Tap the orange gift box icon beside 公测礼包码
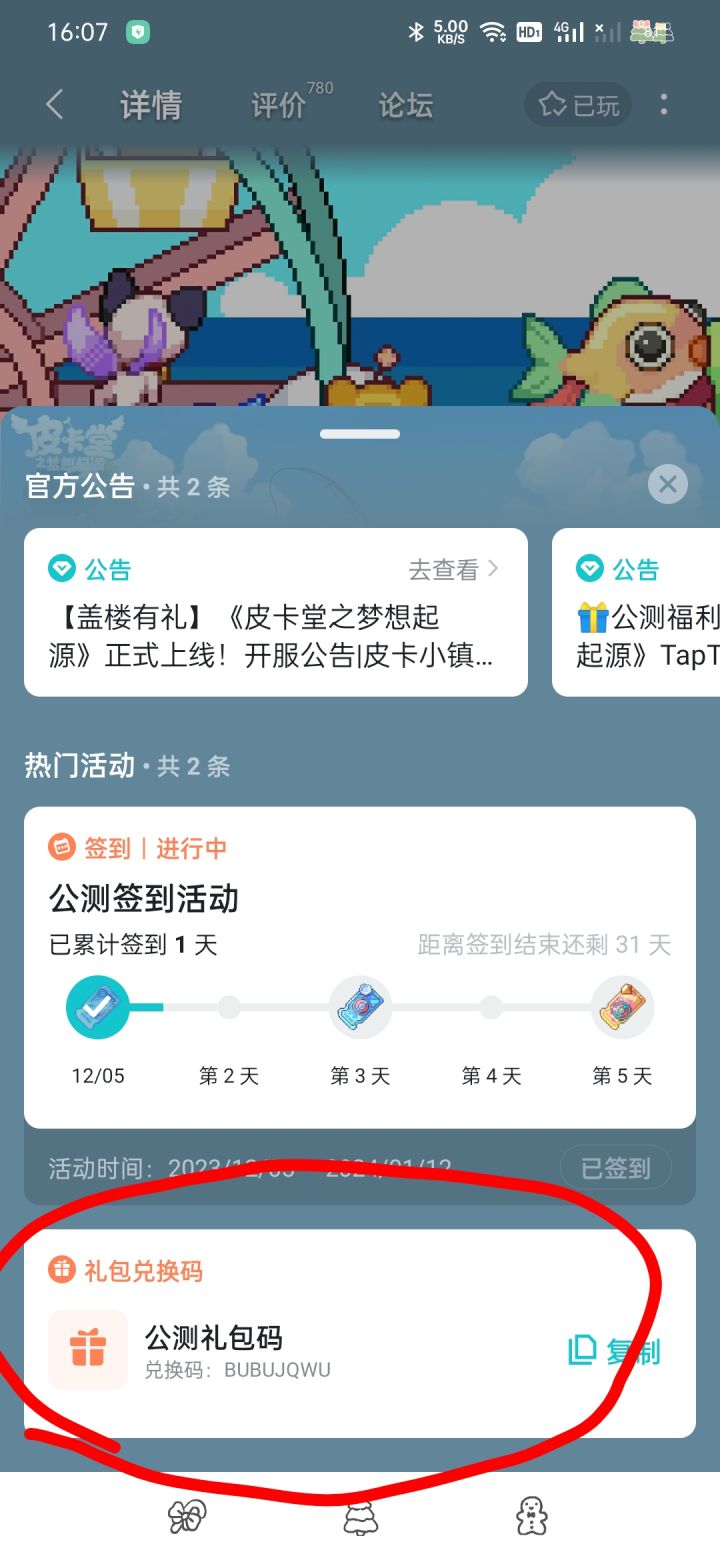 click(88, 1350)
